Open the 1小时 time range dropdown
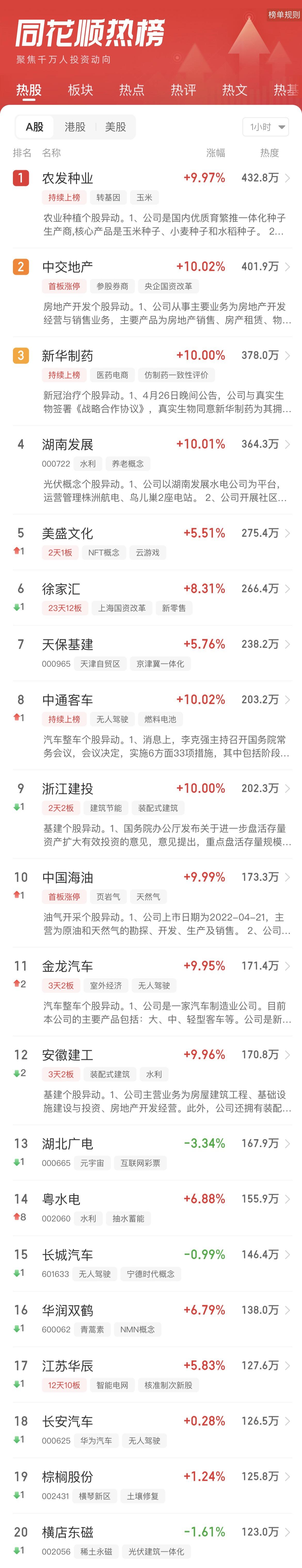 coord(265,127)
